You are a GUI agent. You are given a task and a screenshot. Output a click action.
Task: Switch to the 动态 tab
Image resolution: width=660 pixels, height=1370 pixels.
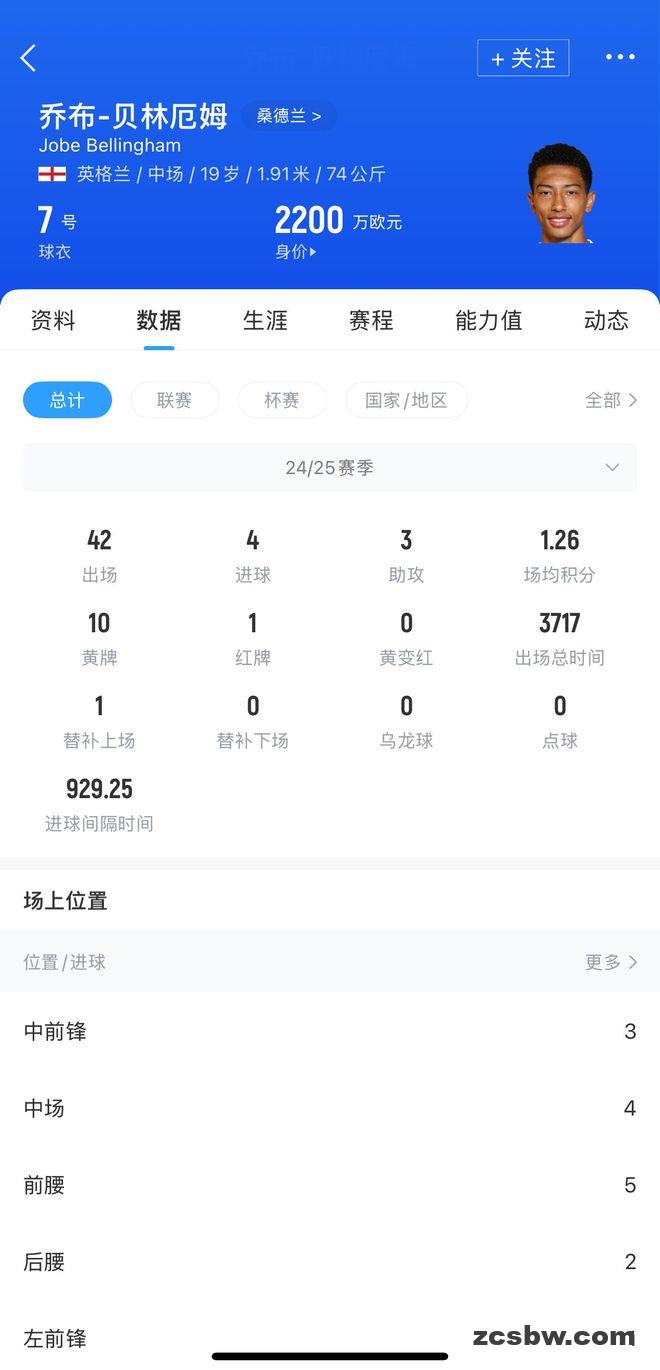(606, 320)
